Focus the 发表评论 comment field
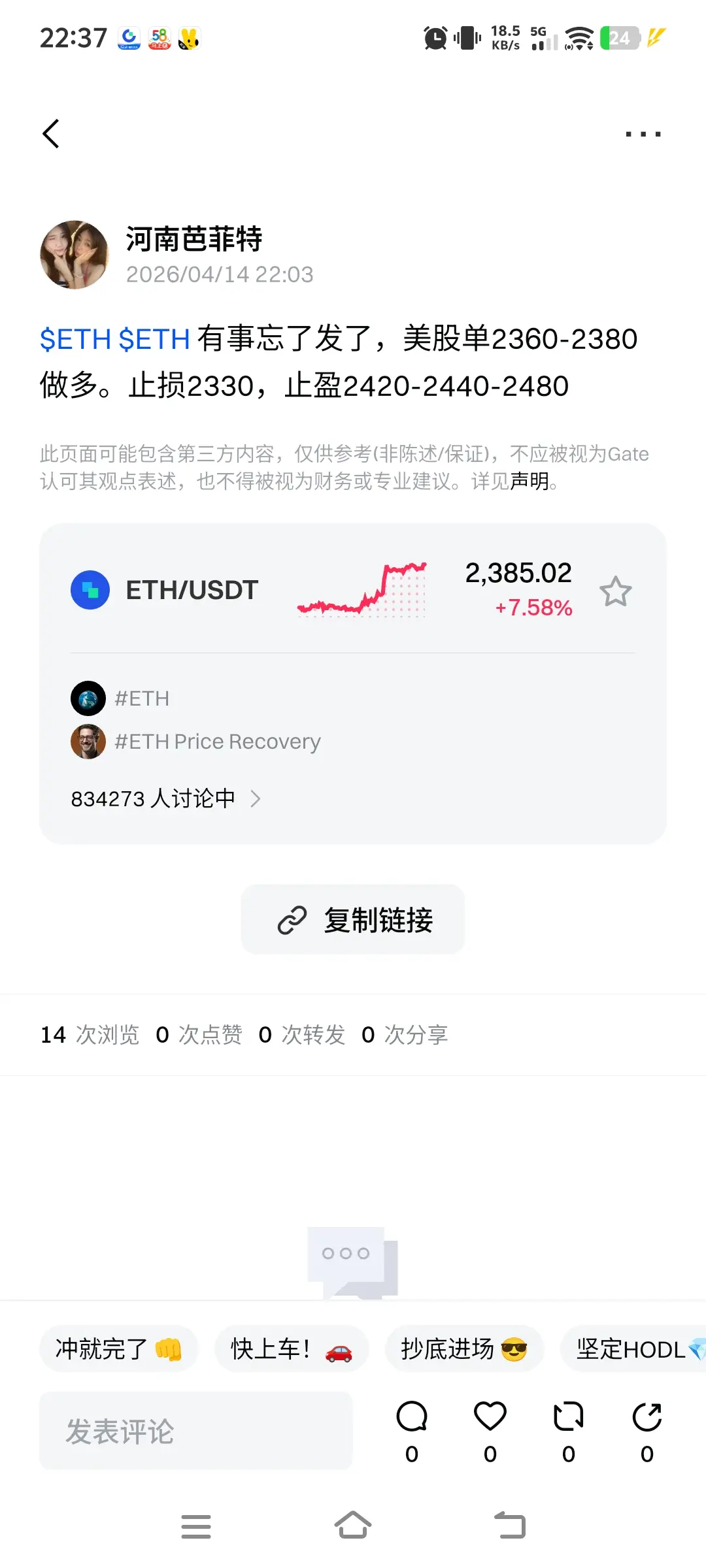The height and width of the screenshot is (1568, 706). [x=196, y=1431]
